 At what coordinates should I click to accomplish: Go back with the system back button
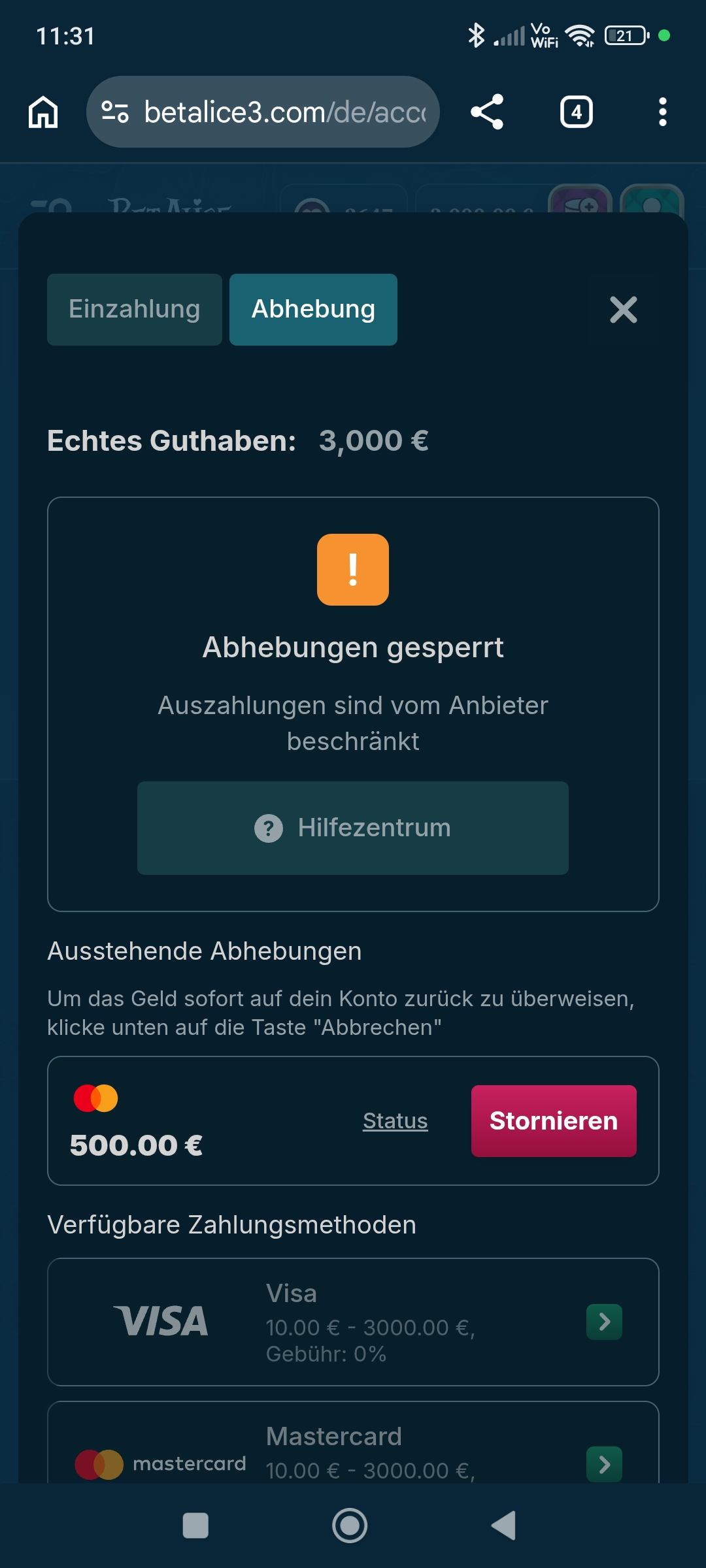click(x=504, y=1526)
